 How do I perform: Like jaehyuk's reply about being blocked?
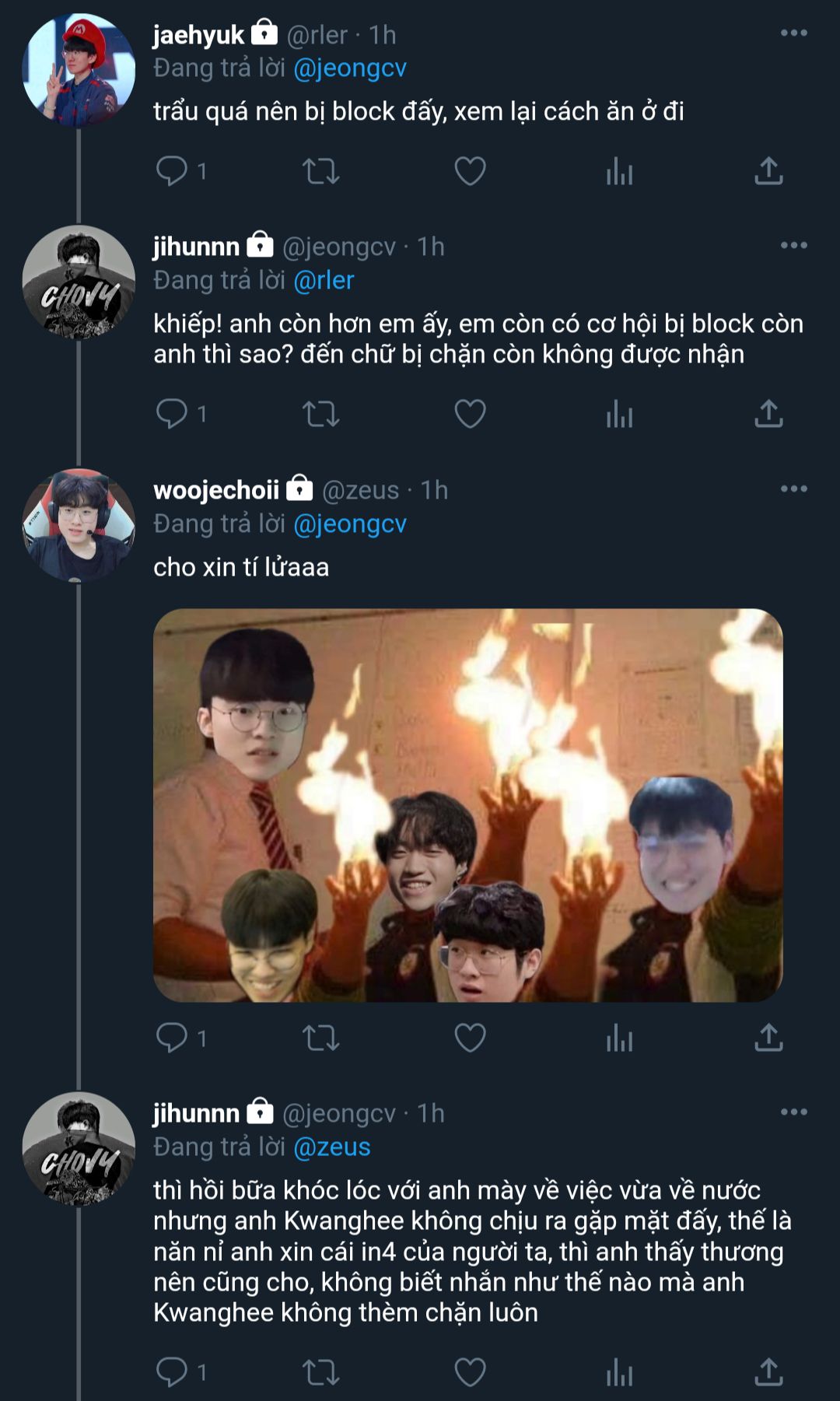tap(470, 171)
